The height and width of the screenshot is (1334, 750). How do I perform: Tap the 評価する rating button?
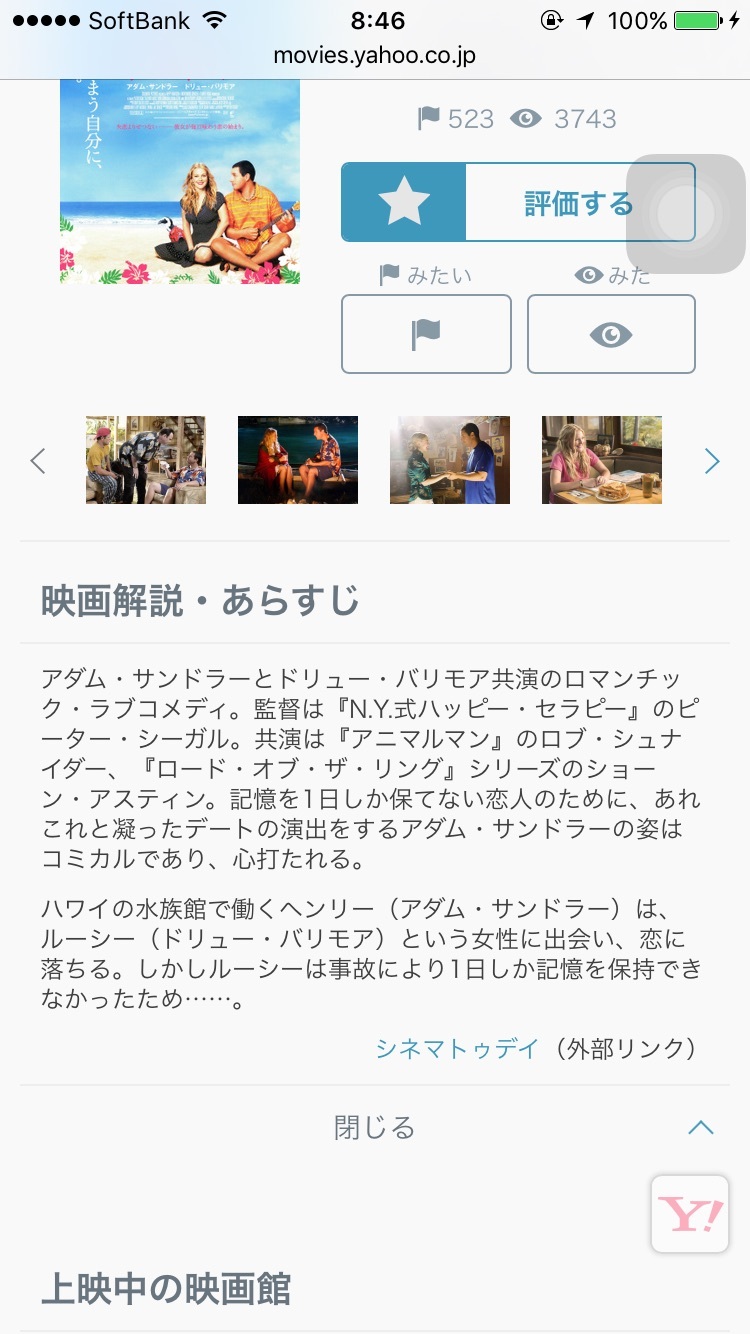[x=518, y=203]
